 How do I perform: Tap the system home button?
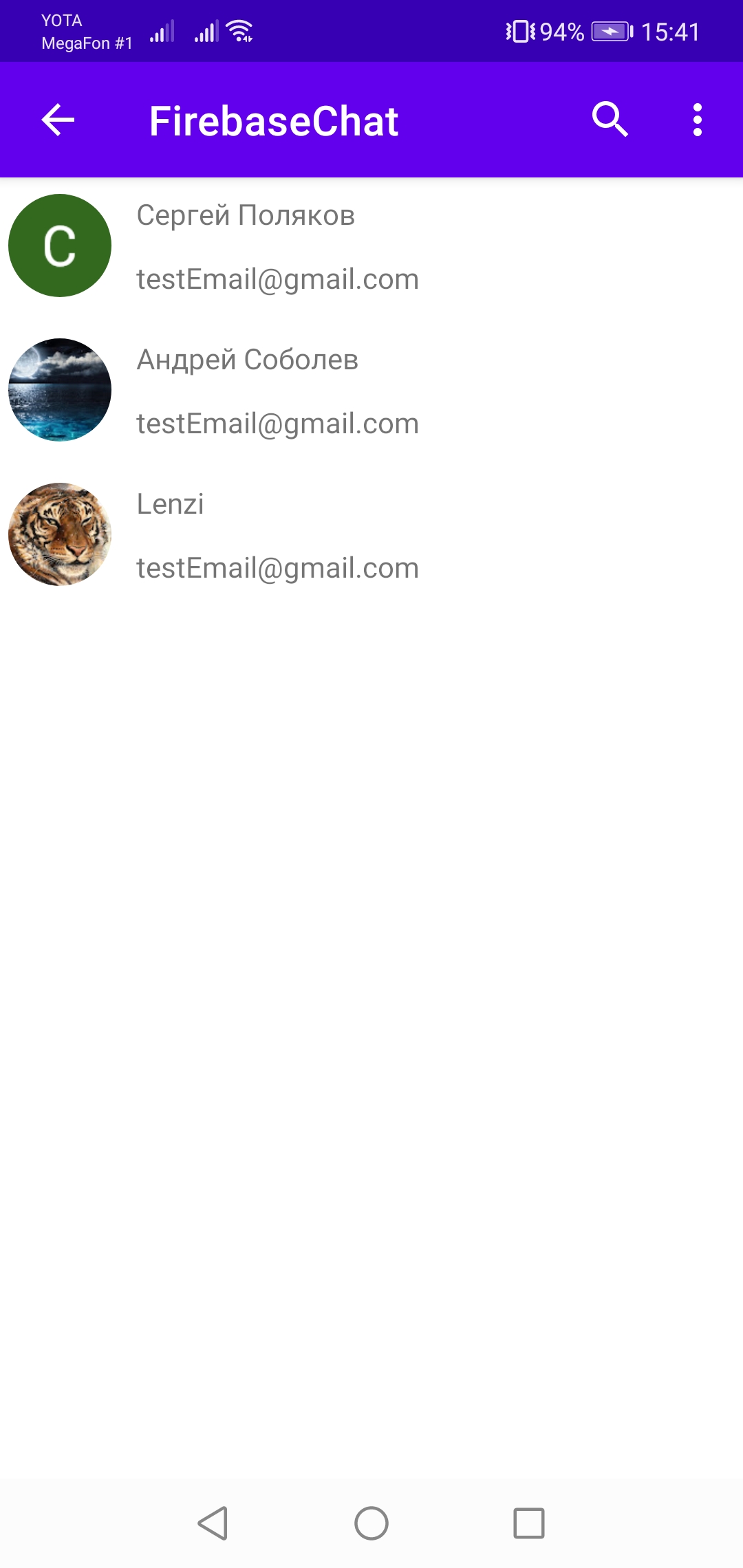[x=371, y=1523]
